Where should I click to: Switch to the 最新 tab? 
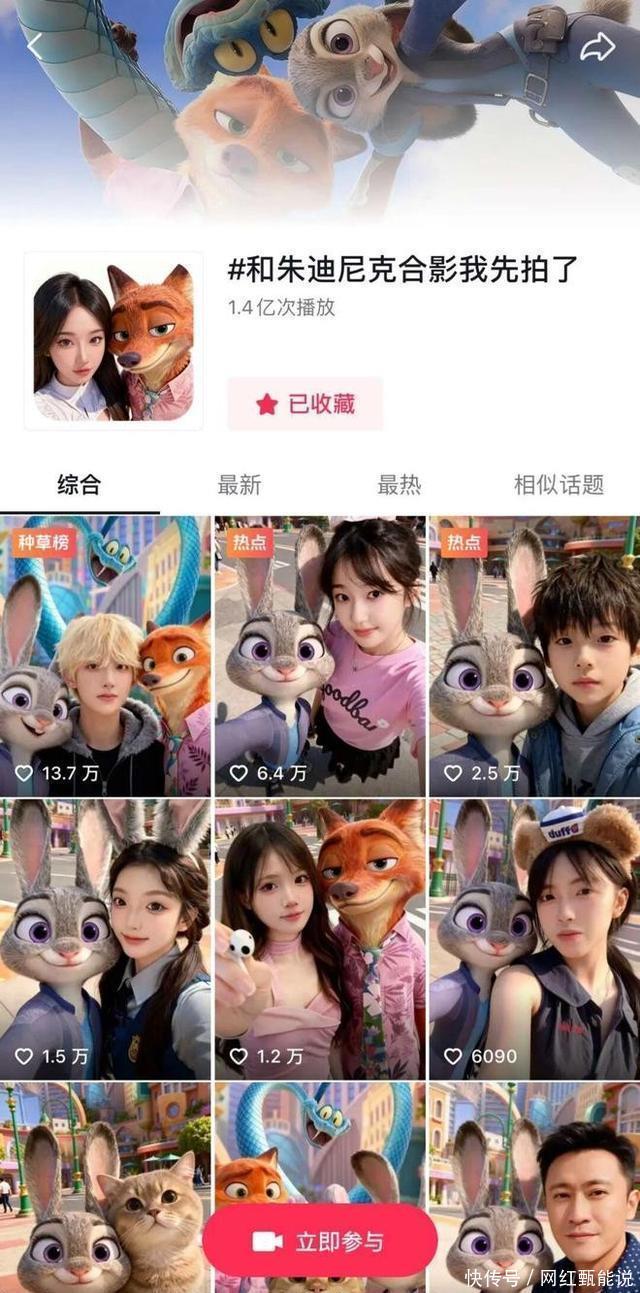coord(239,485)
